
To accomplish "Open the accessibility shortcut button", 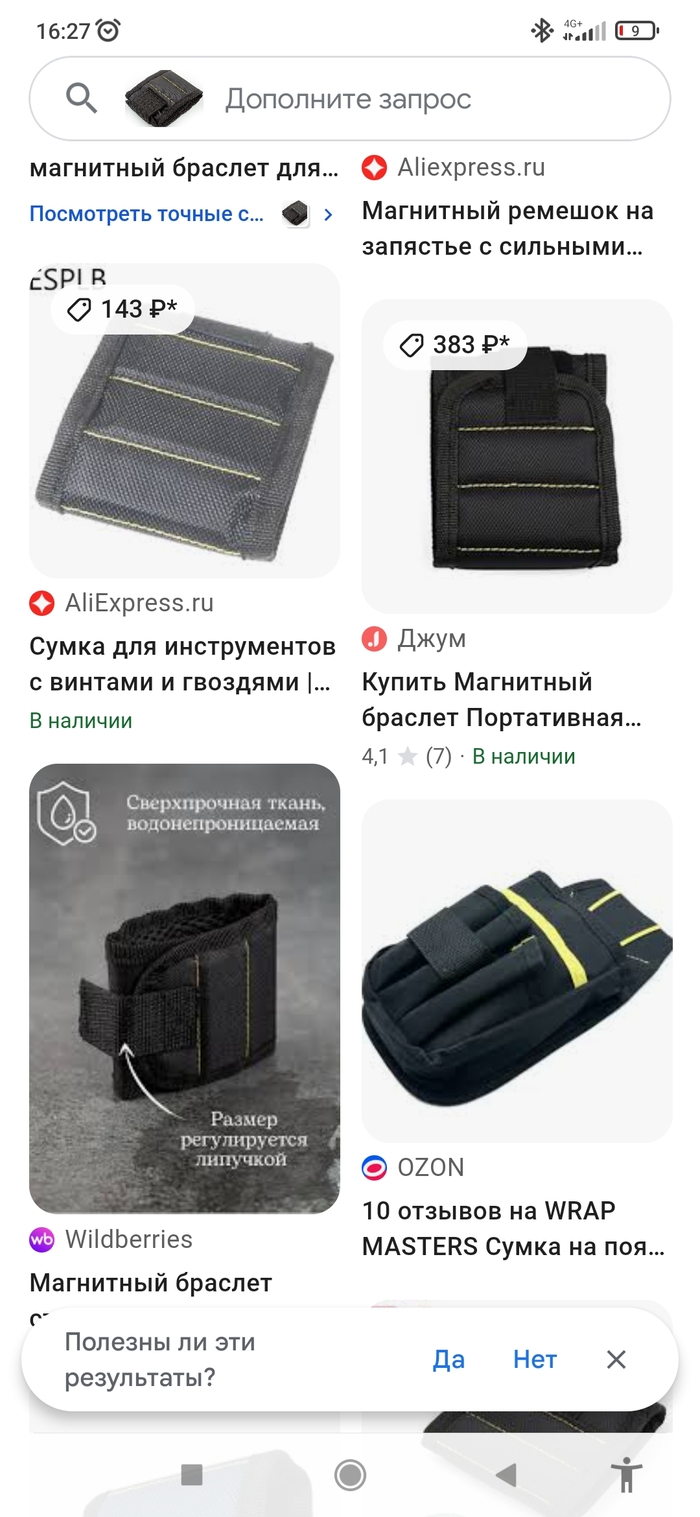I will [627, 1474].
